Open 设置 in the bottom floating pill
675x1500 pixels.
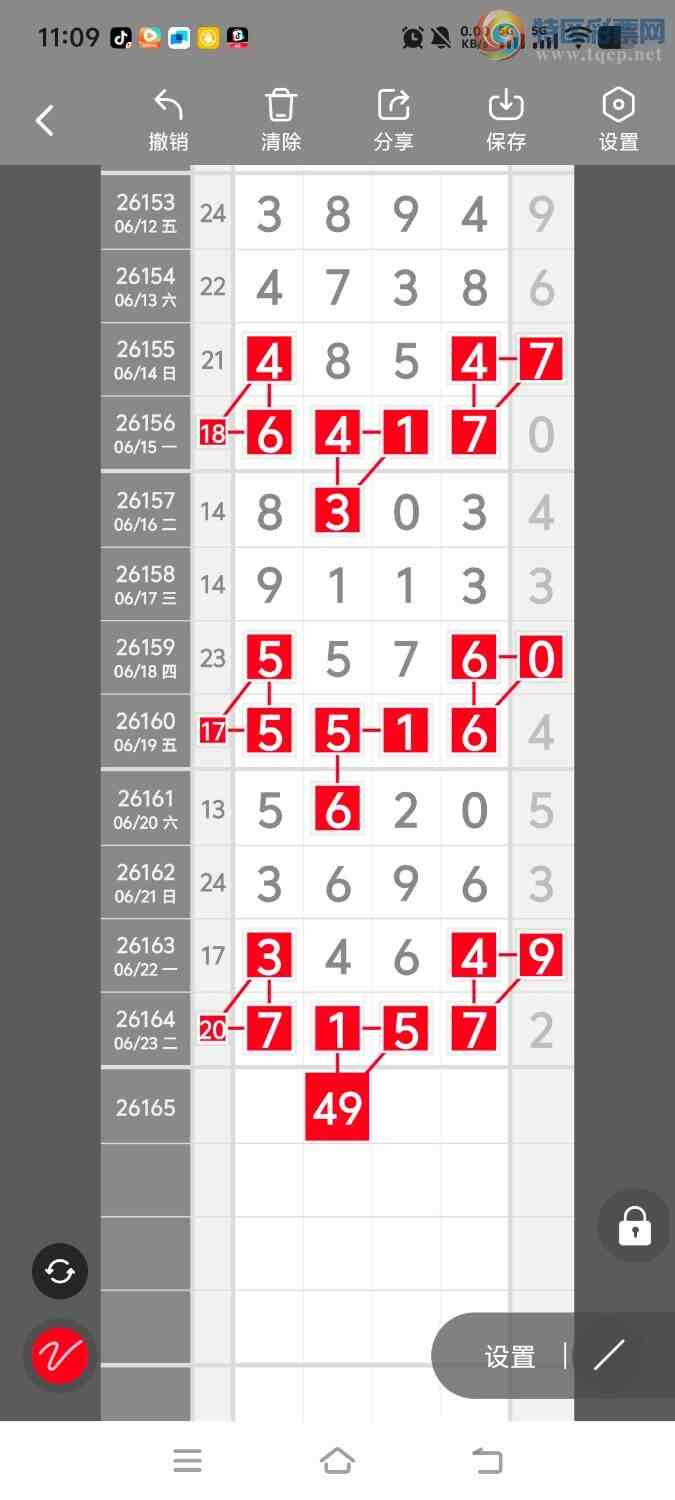[510, 1357]
